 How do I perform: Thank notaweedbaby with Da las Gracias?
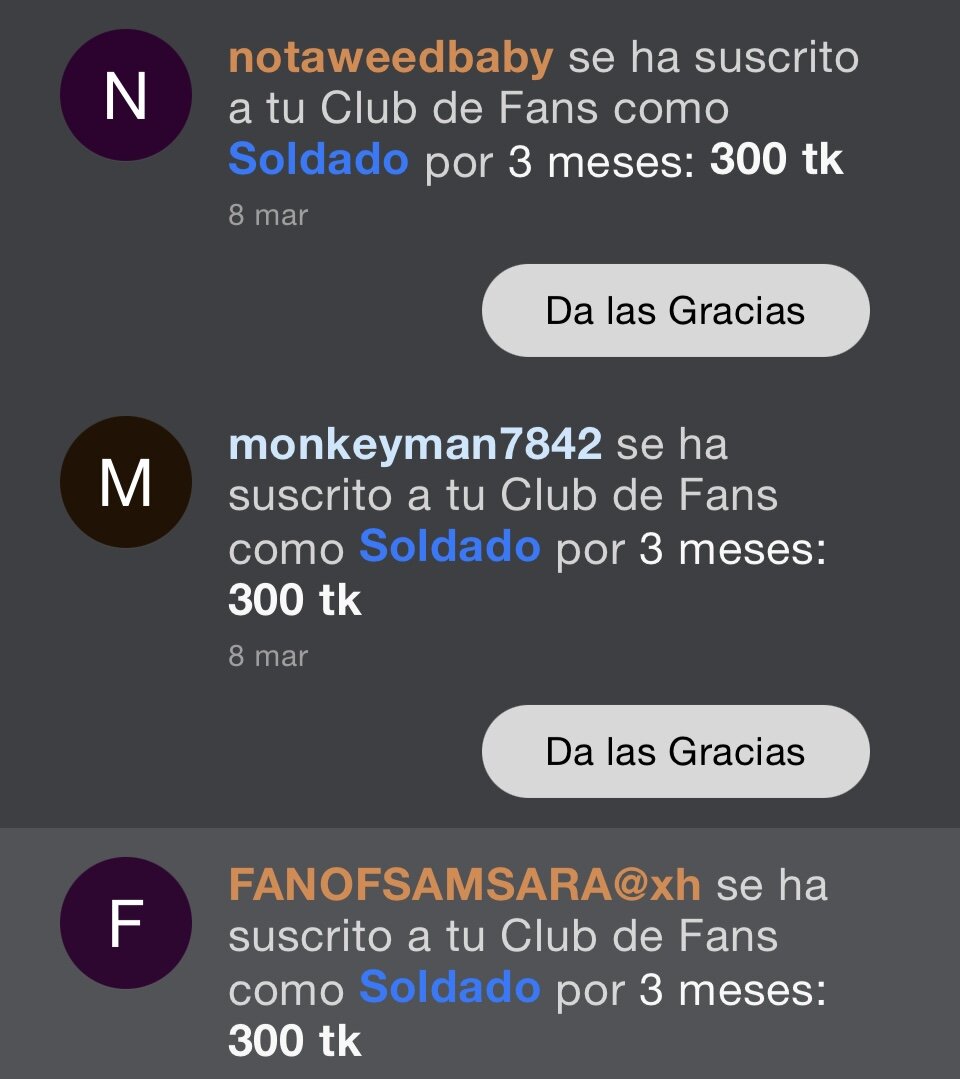675,311
